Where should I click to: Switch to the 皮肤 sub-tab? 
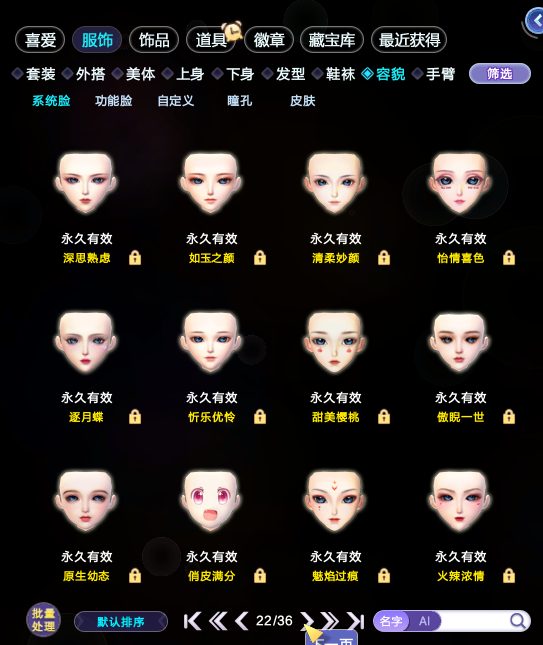tap(302, 101)
